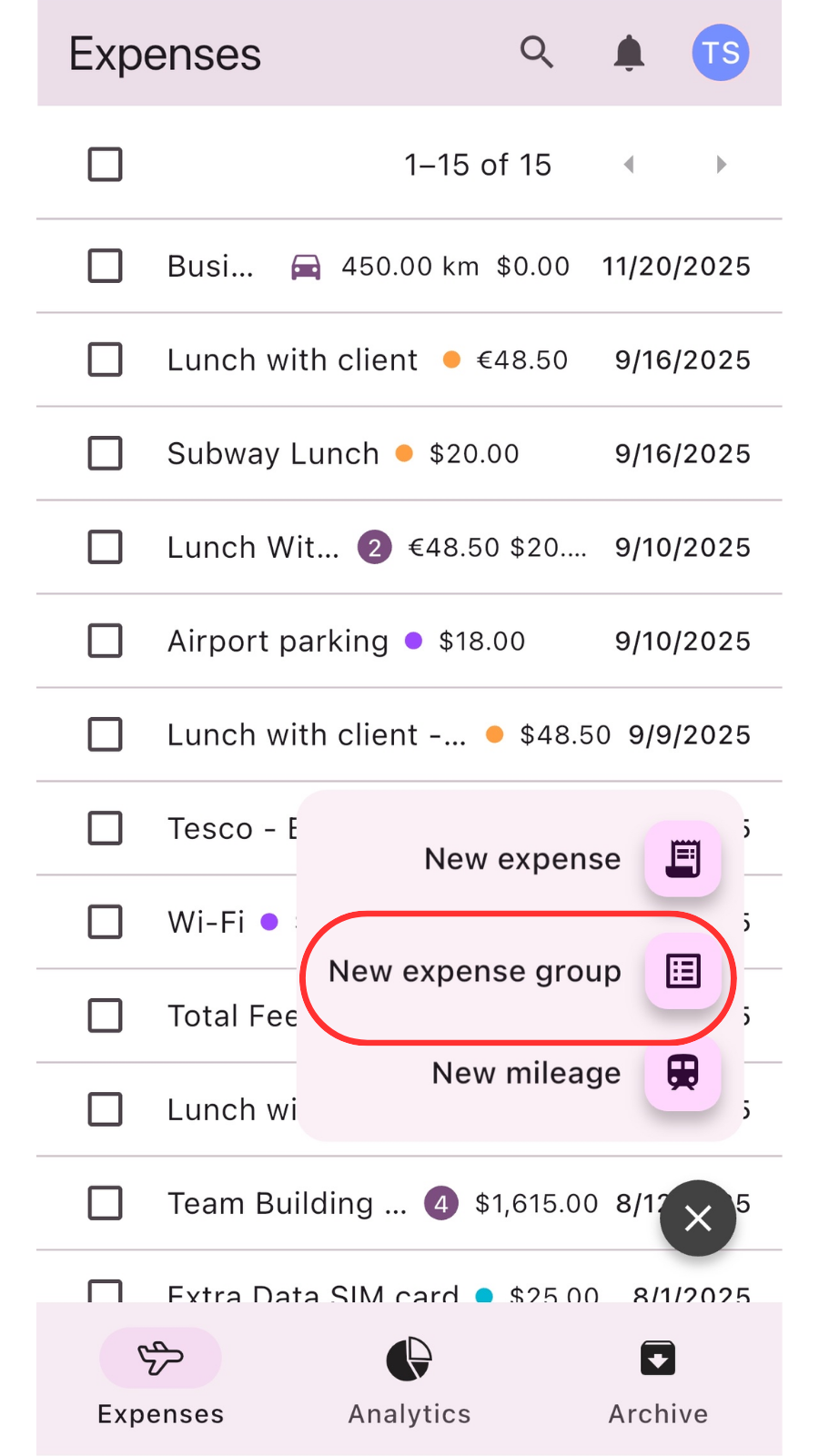The image size is (819, 1456).
Task: Select the Tesco expense checkbox
Action: (x=106, y=828)
